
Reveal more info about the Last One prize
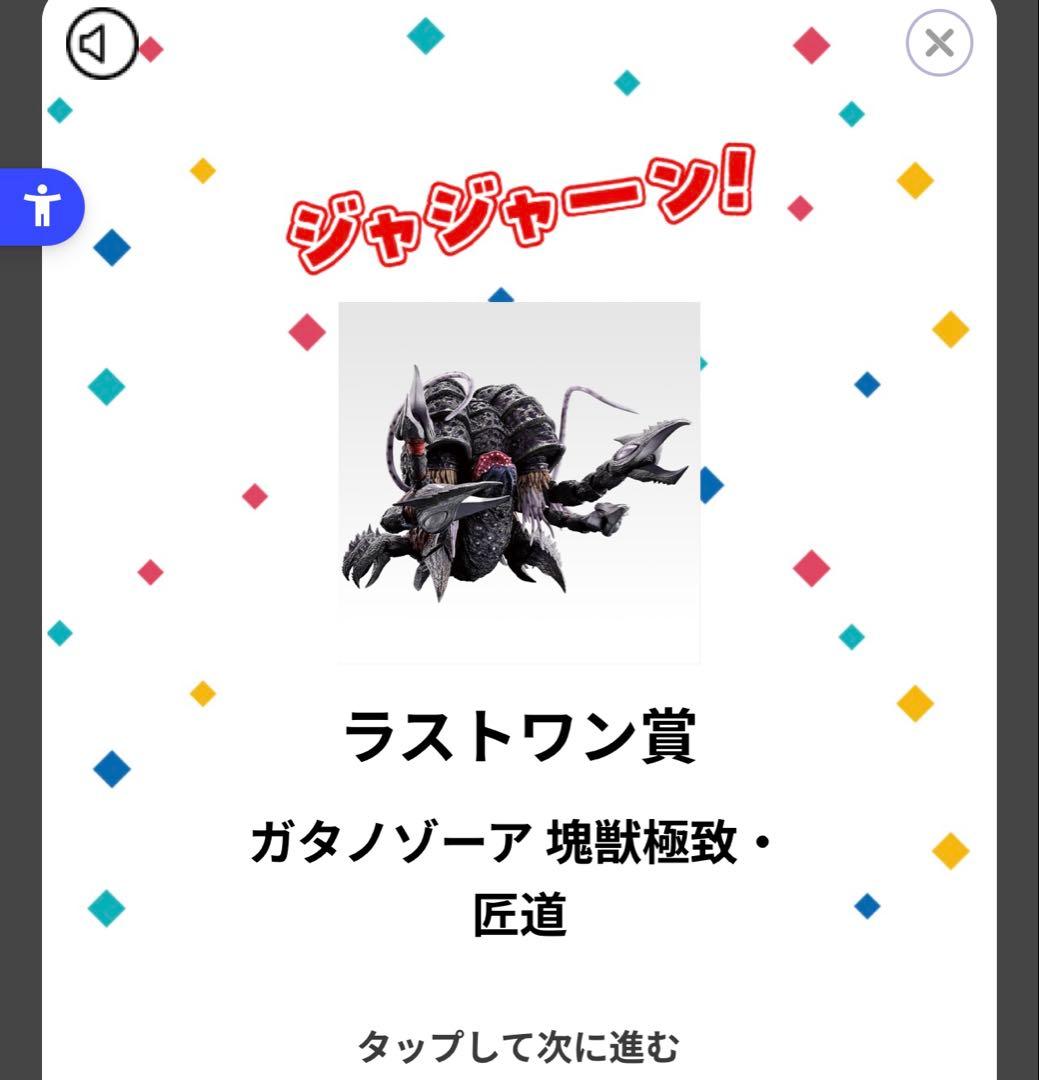tap(519, 1042)
